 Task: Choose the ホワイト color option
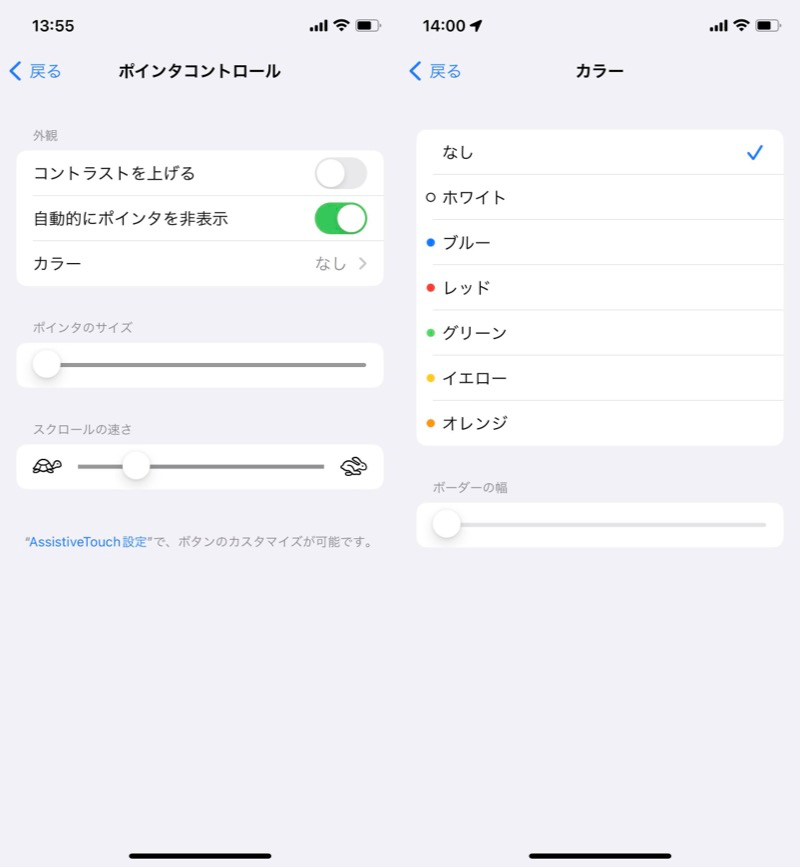(600, 198)
